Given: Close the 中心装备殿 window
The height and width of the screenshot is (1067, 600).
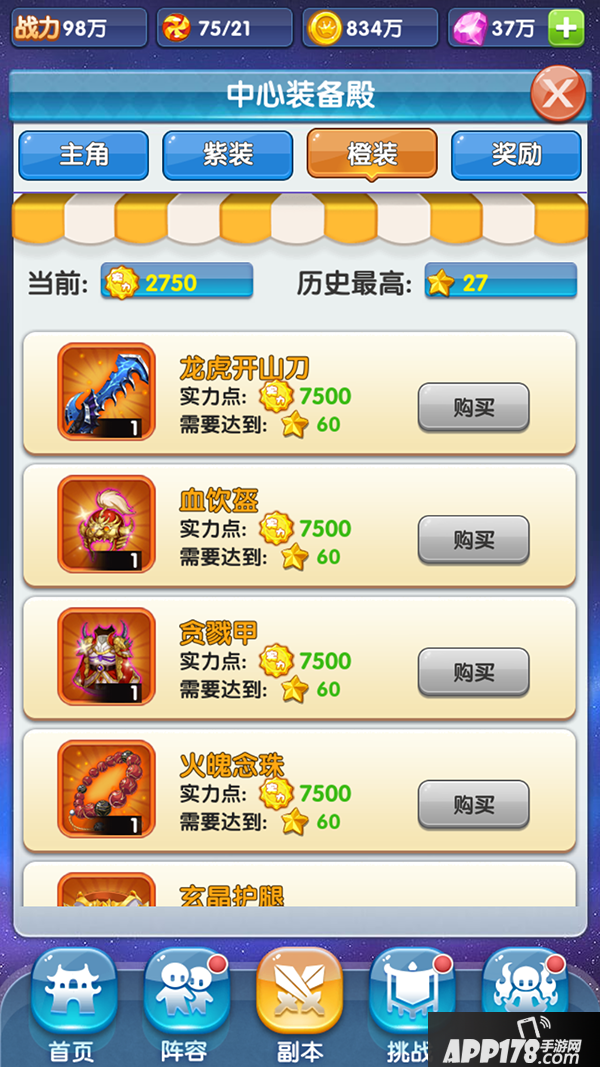Looking at the screenshot, I should 557,95.
